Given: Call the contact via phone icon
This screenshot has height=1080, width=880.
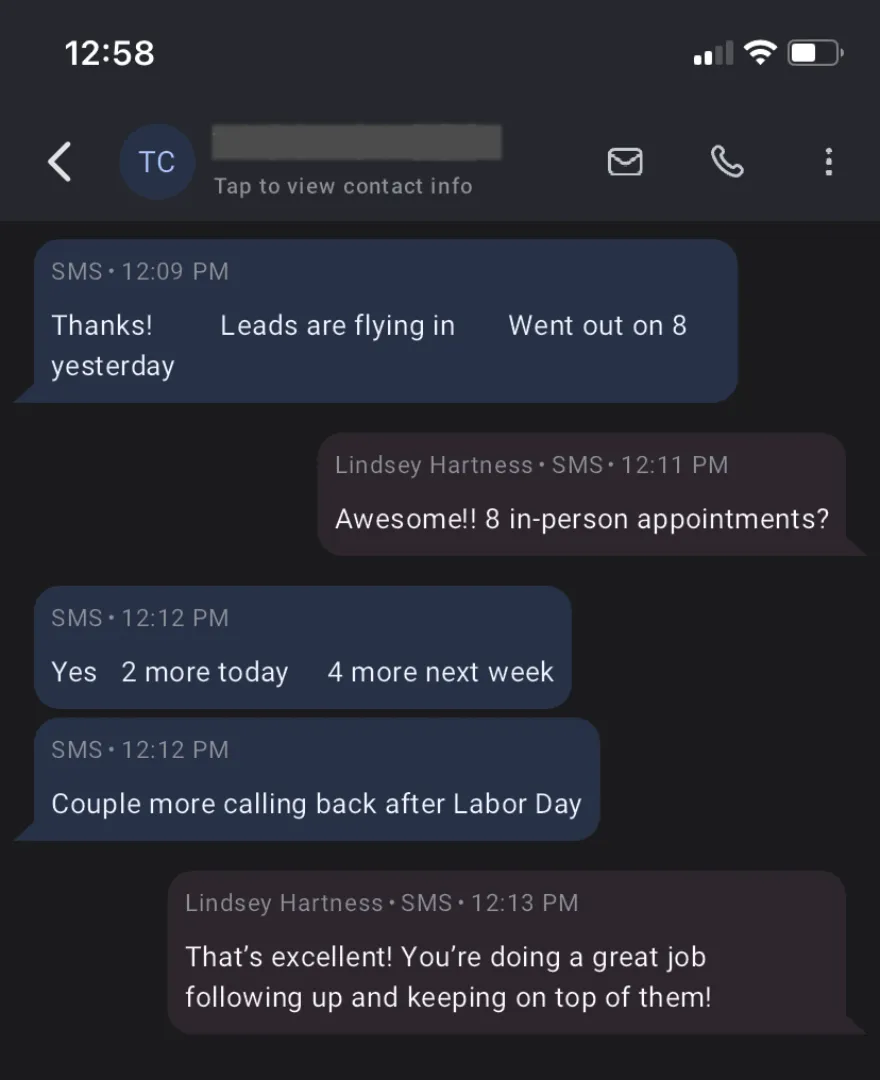Looking at the screenshot, I should point(727,162).
